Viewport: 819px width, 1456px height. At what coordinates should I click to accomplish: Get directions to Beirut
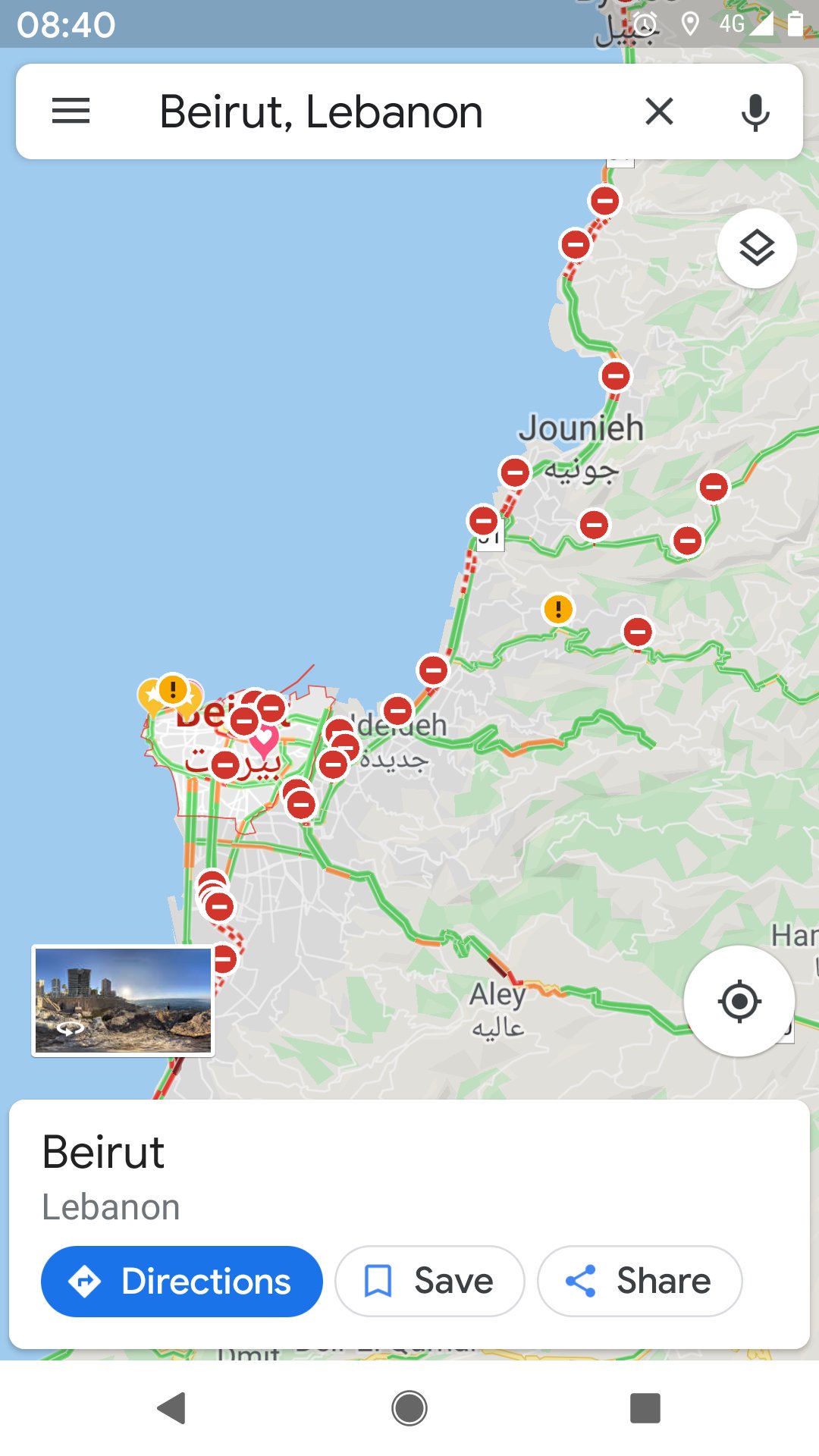(x=182, y=1282)
